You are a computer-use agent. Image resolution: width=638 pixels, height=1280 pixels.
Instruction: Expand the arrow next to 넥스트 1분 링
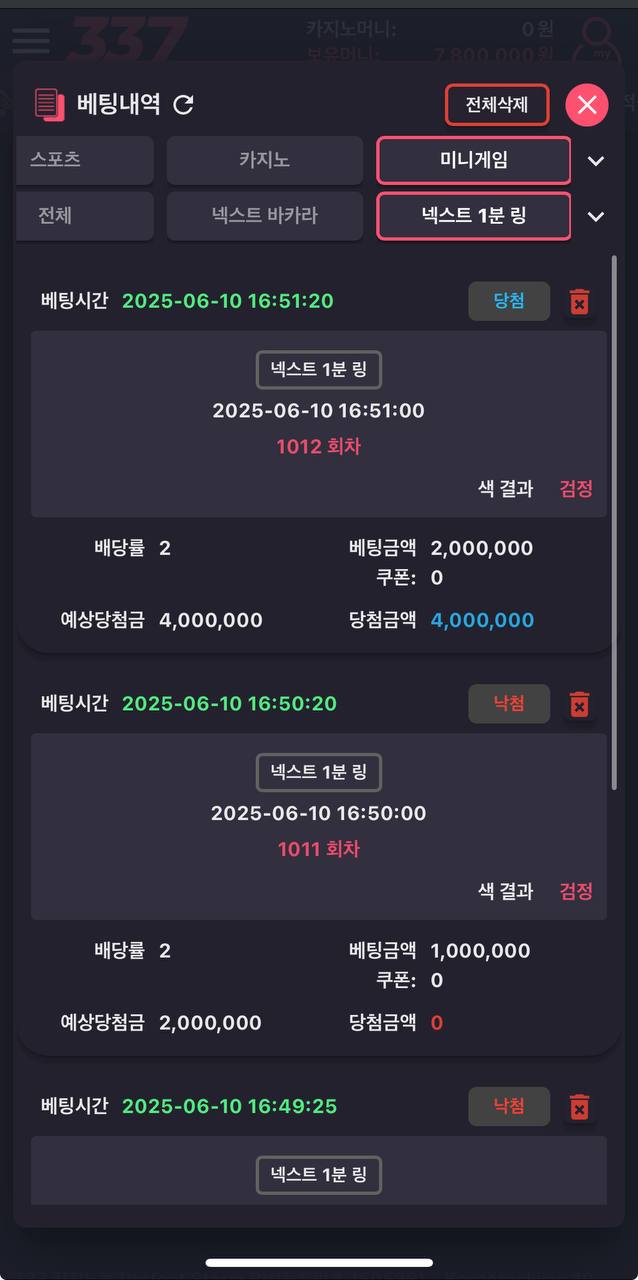596,217
